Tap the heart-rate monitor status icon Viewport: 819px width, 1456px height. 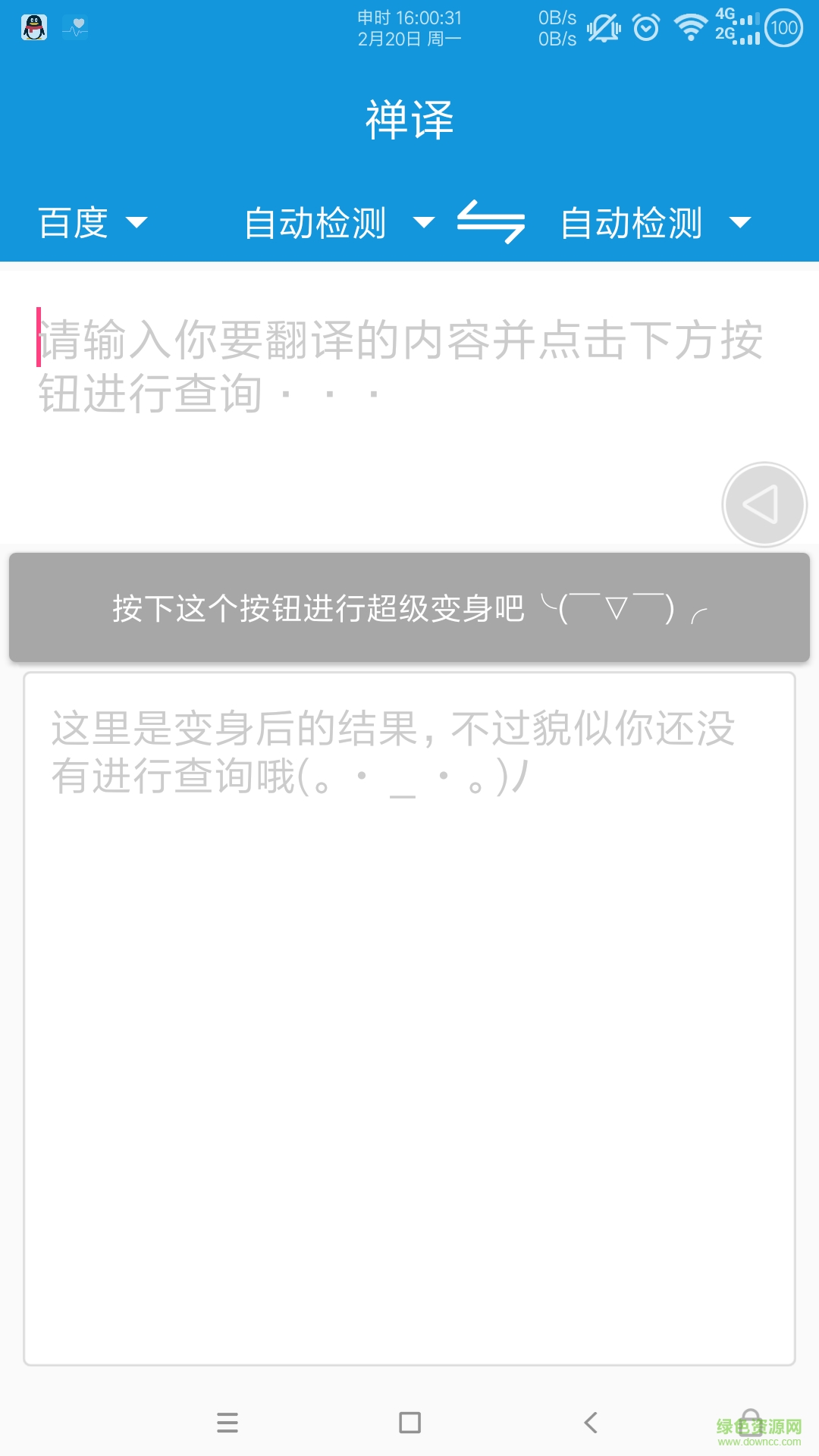(76, 27)
